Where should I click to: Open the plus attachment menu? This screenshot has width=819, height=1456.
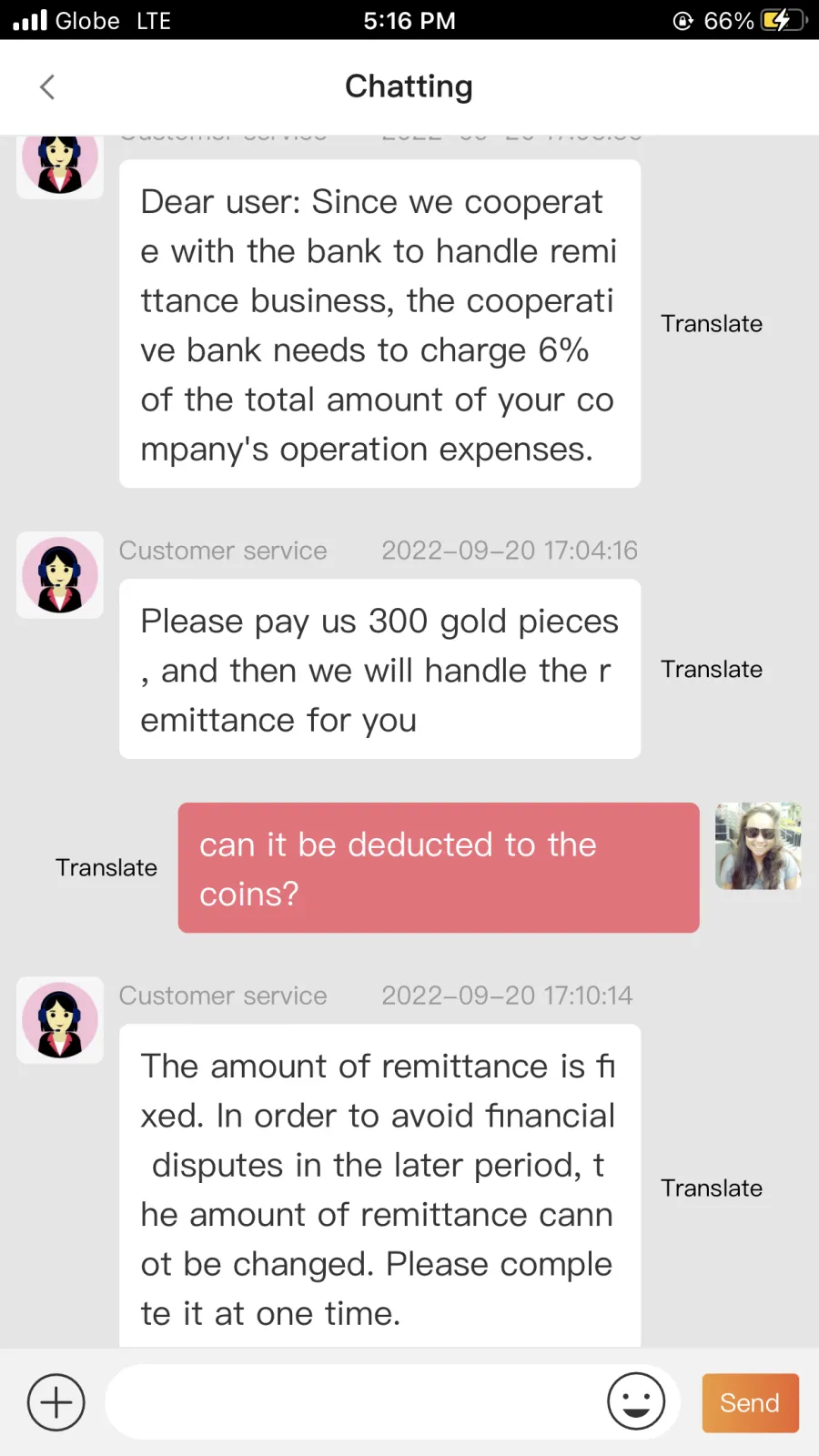click(56, 1402)
